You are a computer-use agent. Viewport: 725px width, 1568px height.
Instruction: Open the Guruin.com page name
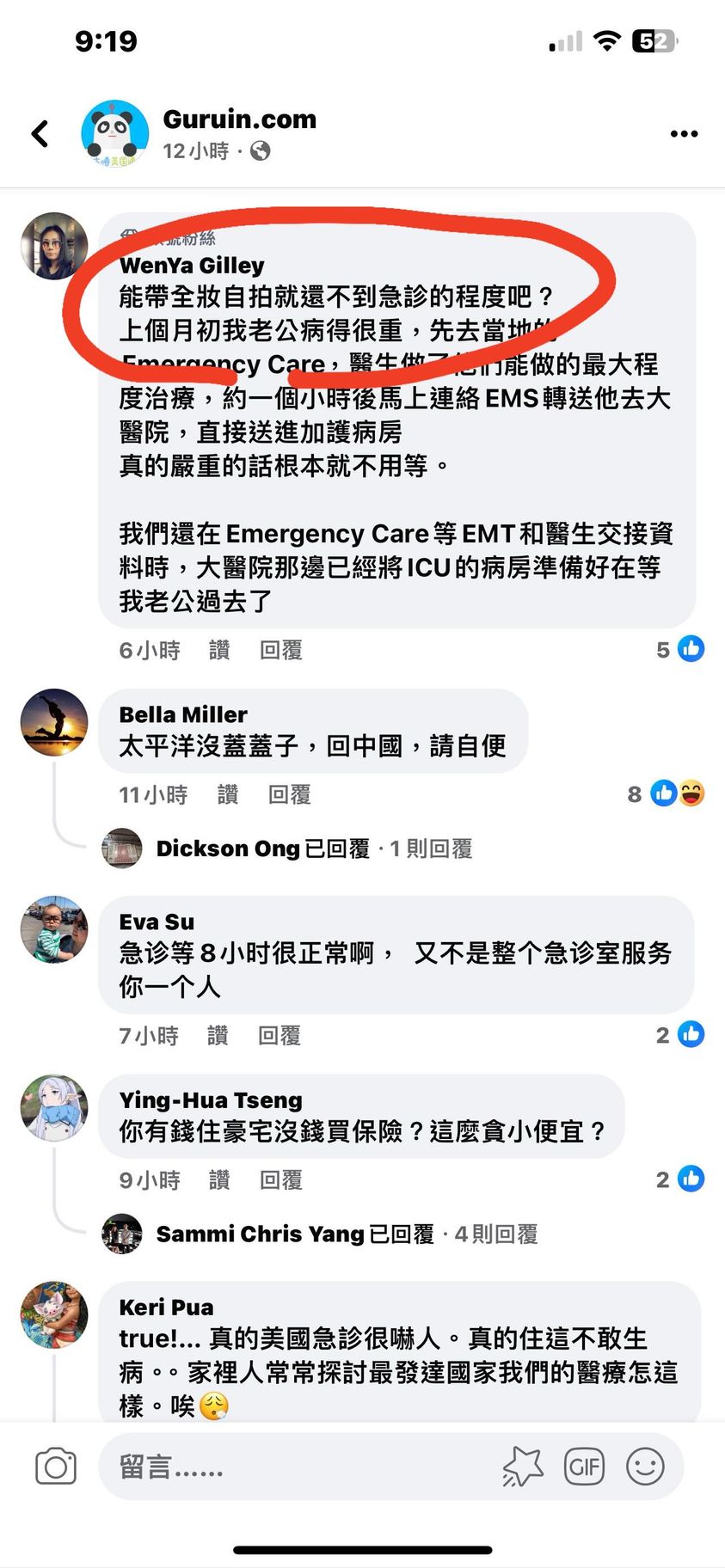click(x=239, y=119)
